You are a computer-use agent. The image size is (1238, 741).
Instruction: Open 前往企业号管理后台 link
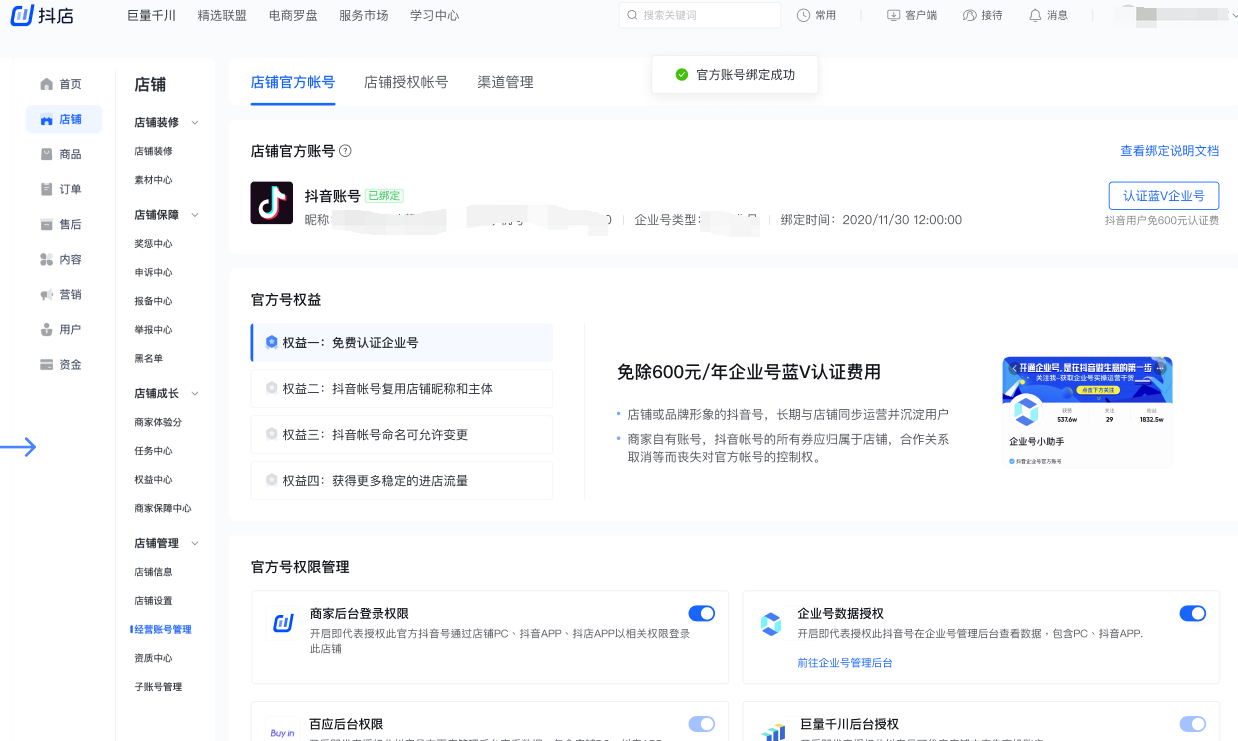coord(844,662)
